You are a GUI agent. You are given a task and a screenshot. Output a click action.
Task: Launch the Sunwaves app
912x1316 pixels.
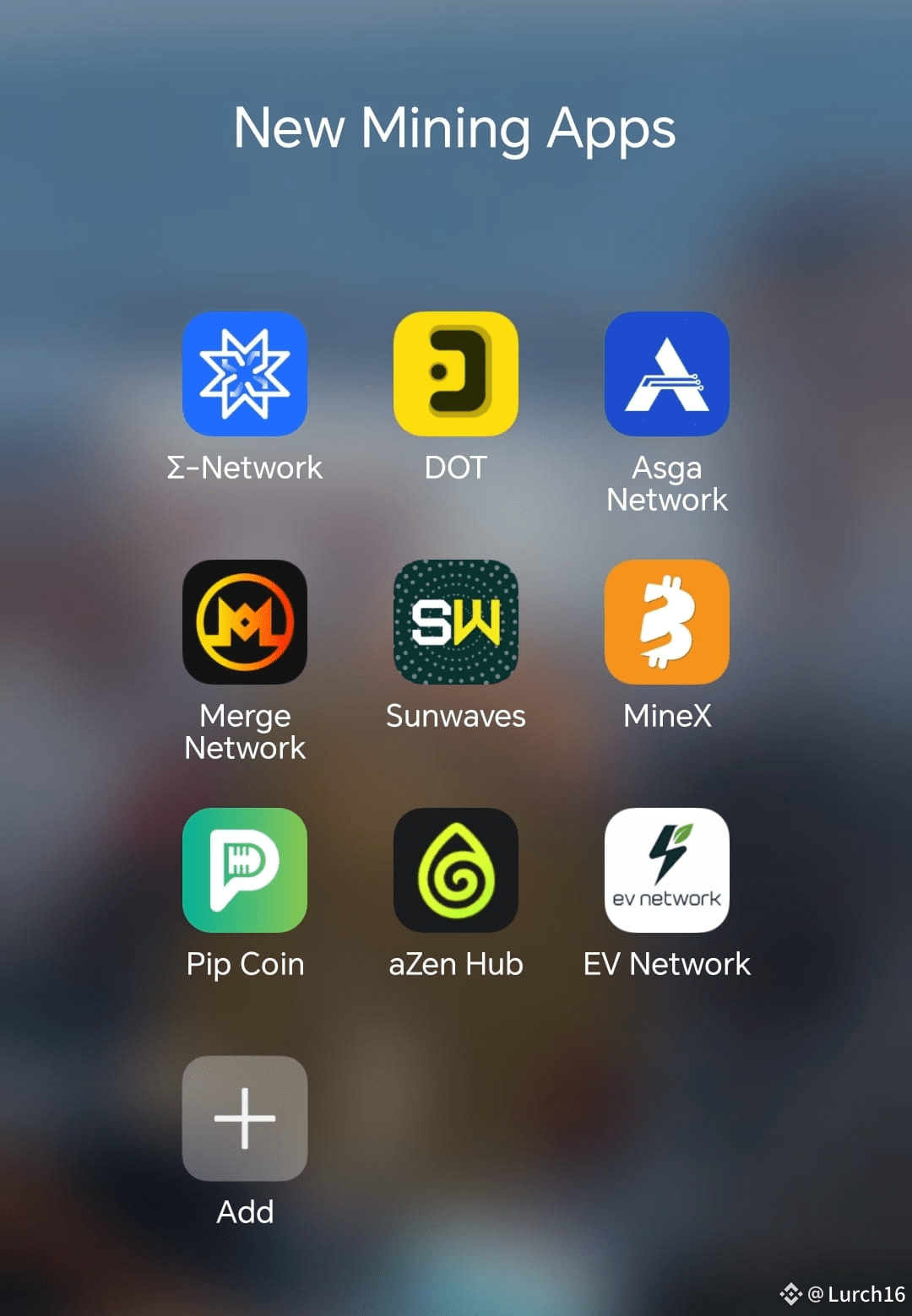click(456, 620)
